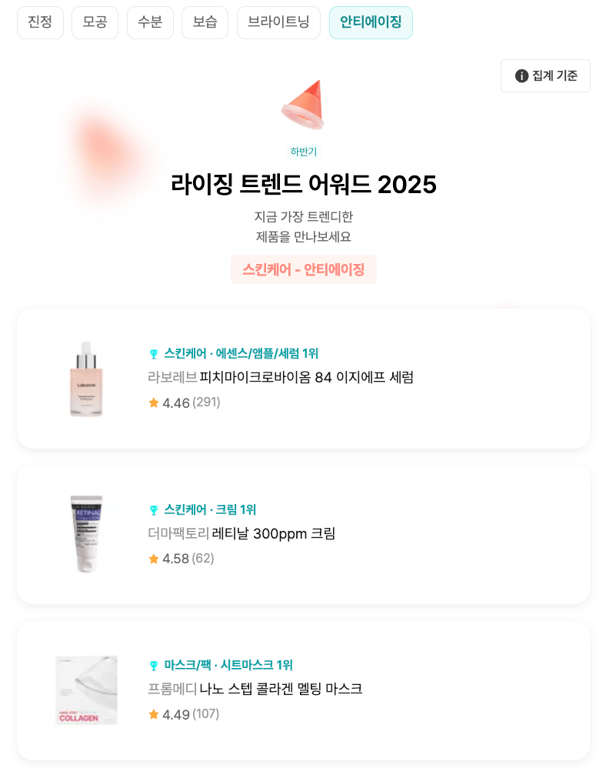Choose the 수분 chip
Screen dimensions: 606x768
[150, 22]
